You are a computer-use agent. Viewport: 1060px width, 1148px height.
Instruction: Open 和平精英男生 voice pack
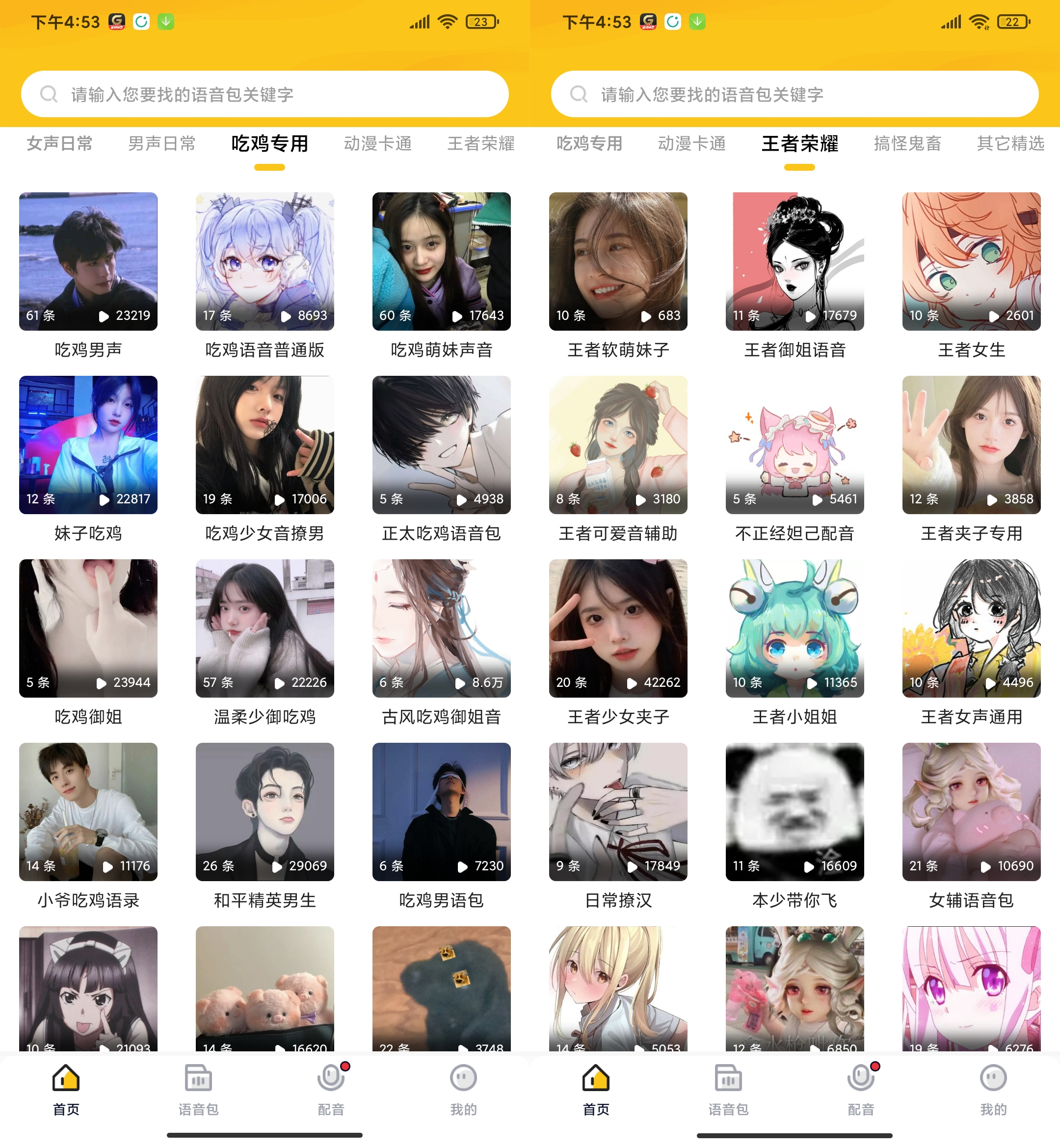coord(265,811)
